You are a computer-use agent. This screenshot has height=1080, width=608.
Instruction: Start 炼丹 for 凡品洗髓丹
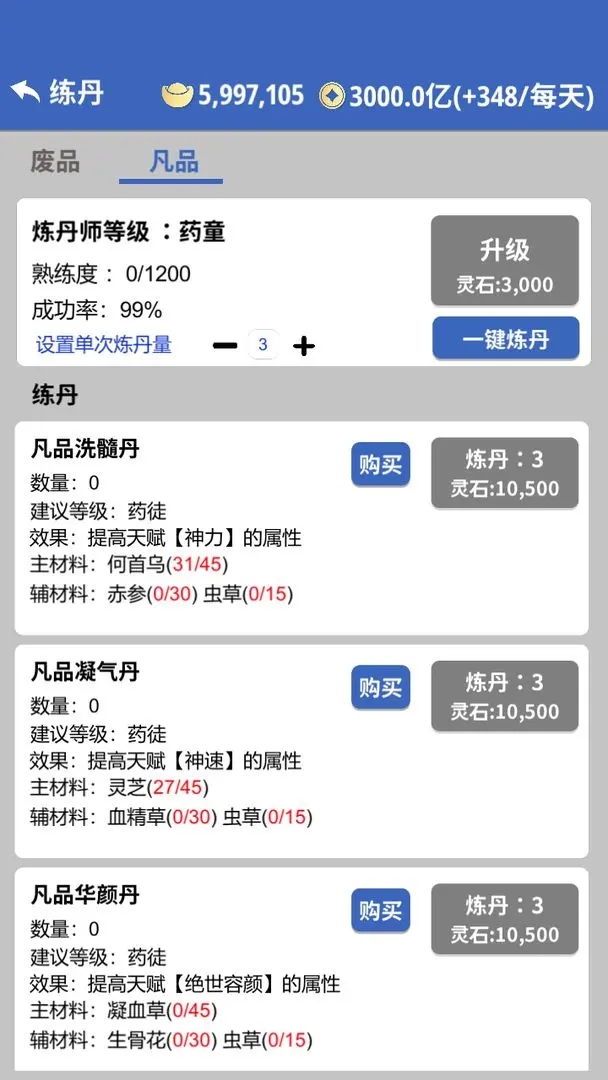504,473
